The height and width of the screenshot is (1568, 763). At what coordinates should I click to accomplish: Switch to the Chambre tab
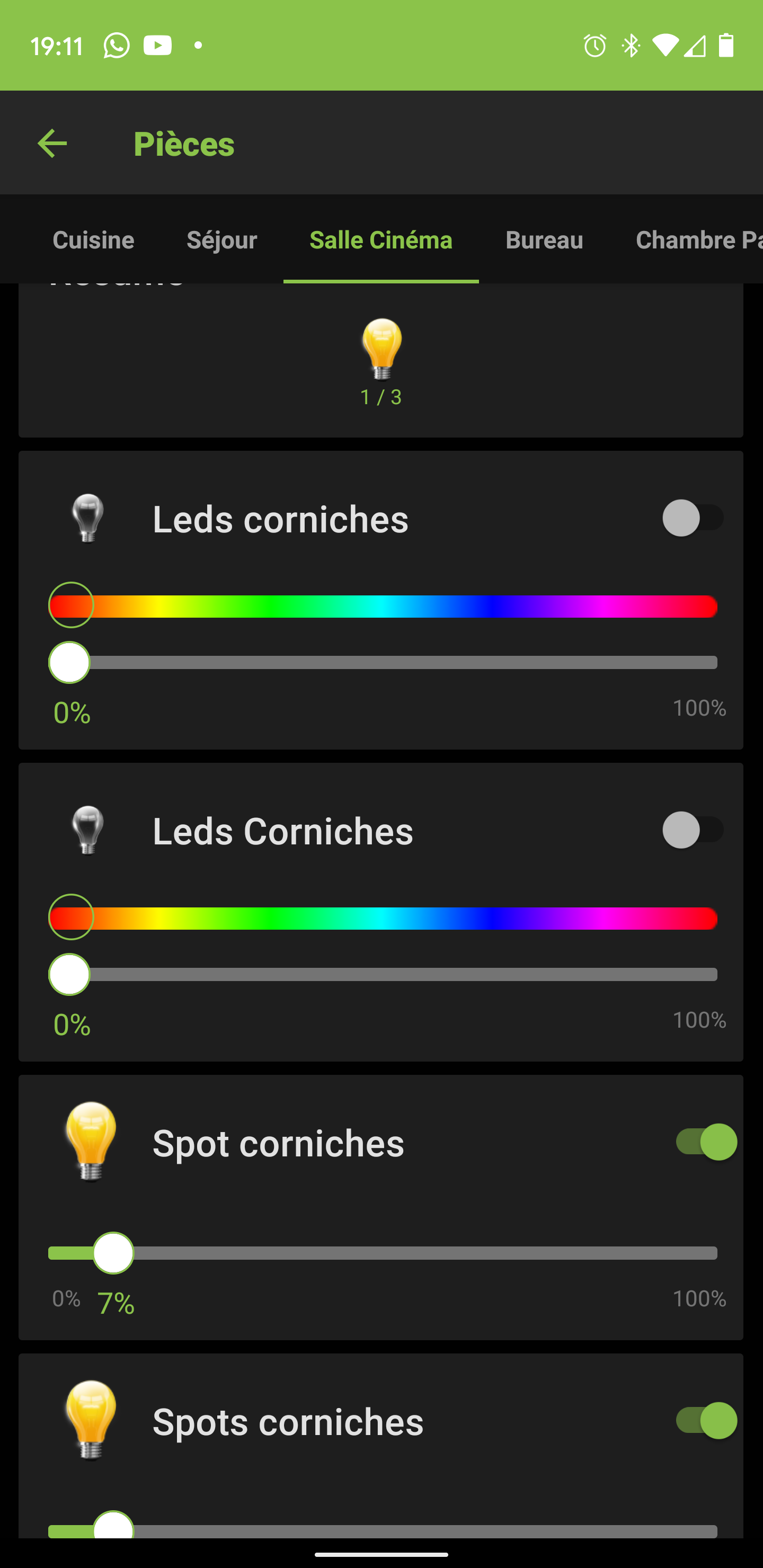tap(697, 240)
